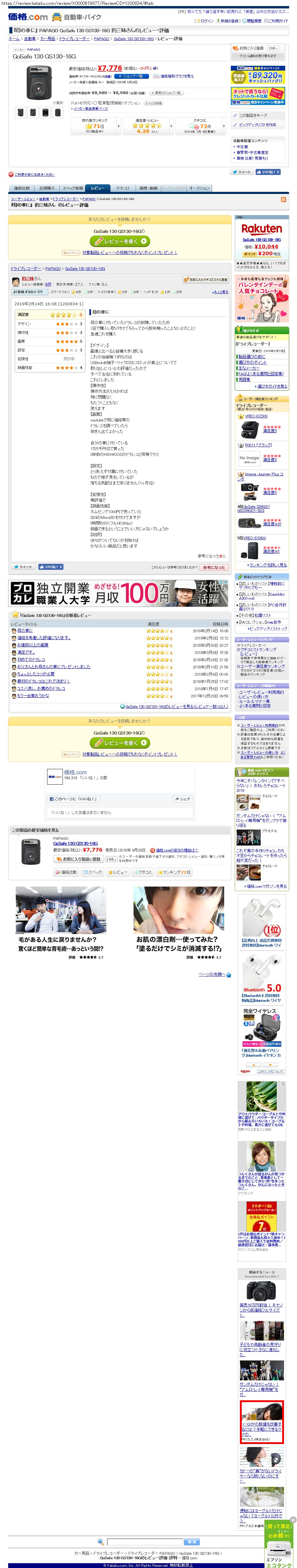Open the 価格比較 tab
The image size is (297, 1568).
22,188
